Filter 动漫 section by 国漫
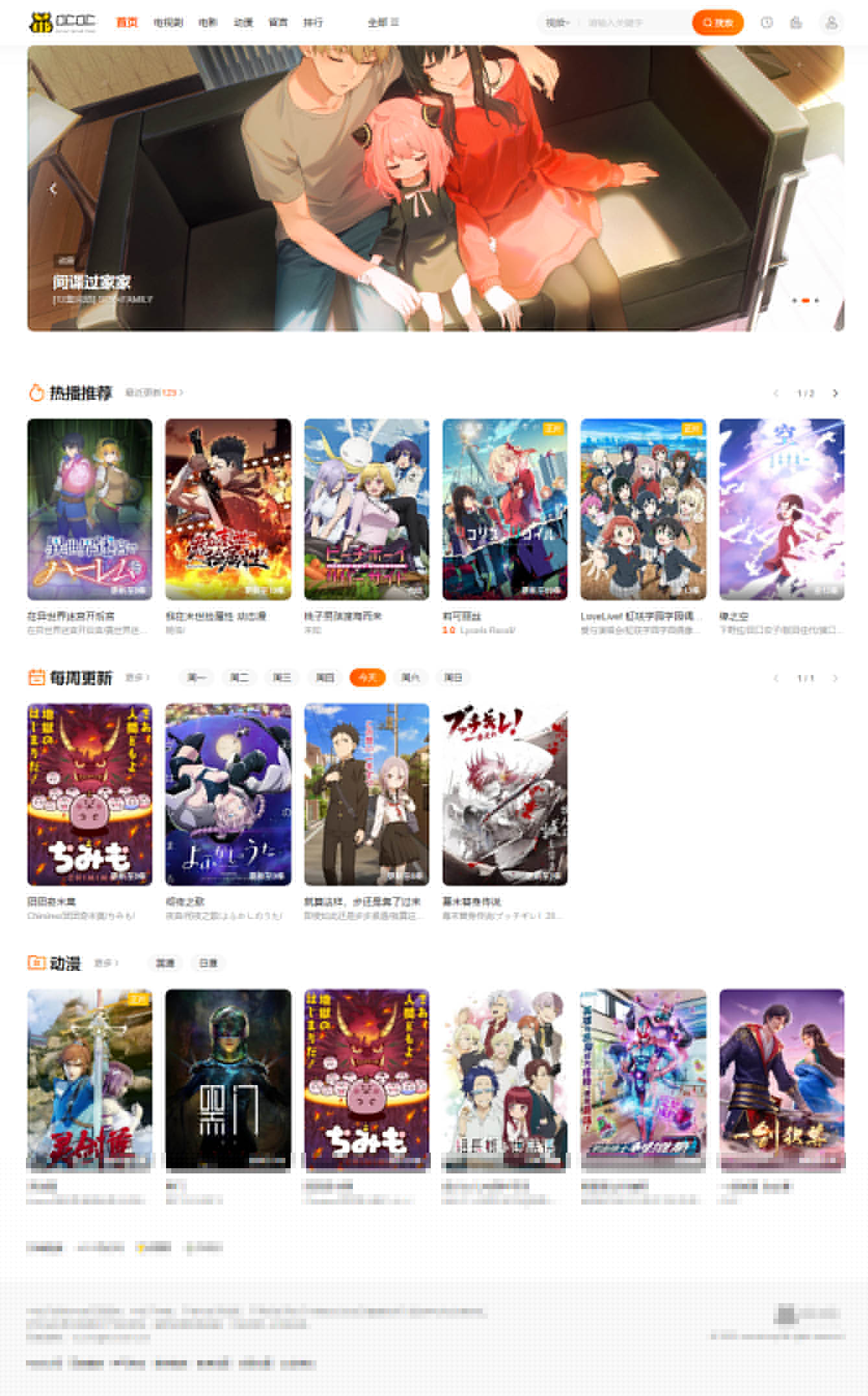 pos(165,963)
